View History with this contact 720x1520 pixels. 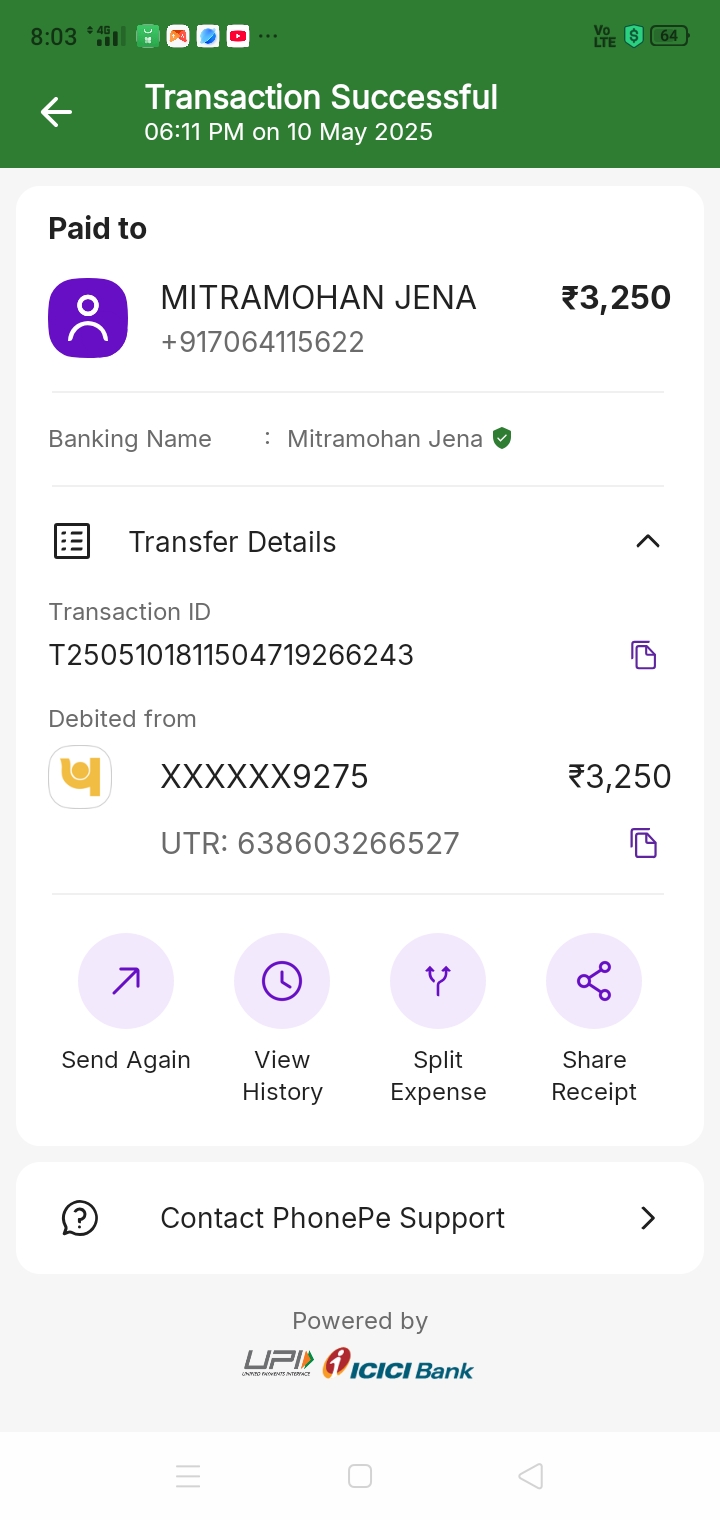click(282, 981)
